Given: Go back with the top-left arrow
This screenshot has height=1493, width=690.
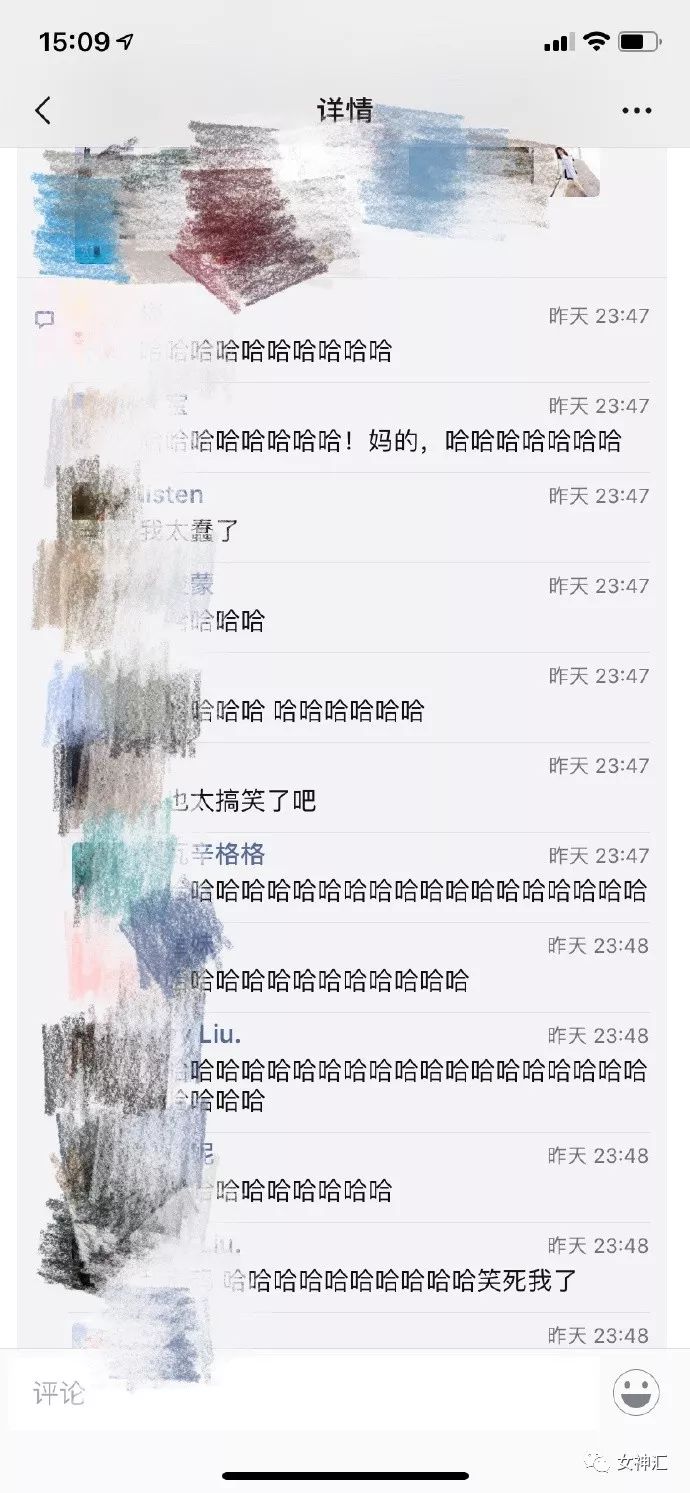Looking at the screenshot, I should 43,110.
